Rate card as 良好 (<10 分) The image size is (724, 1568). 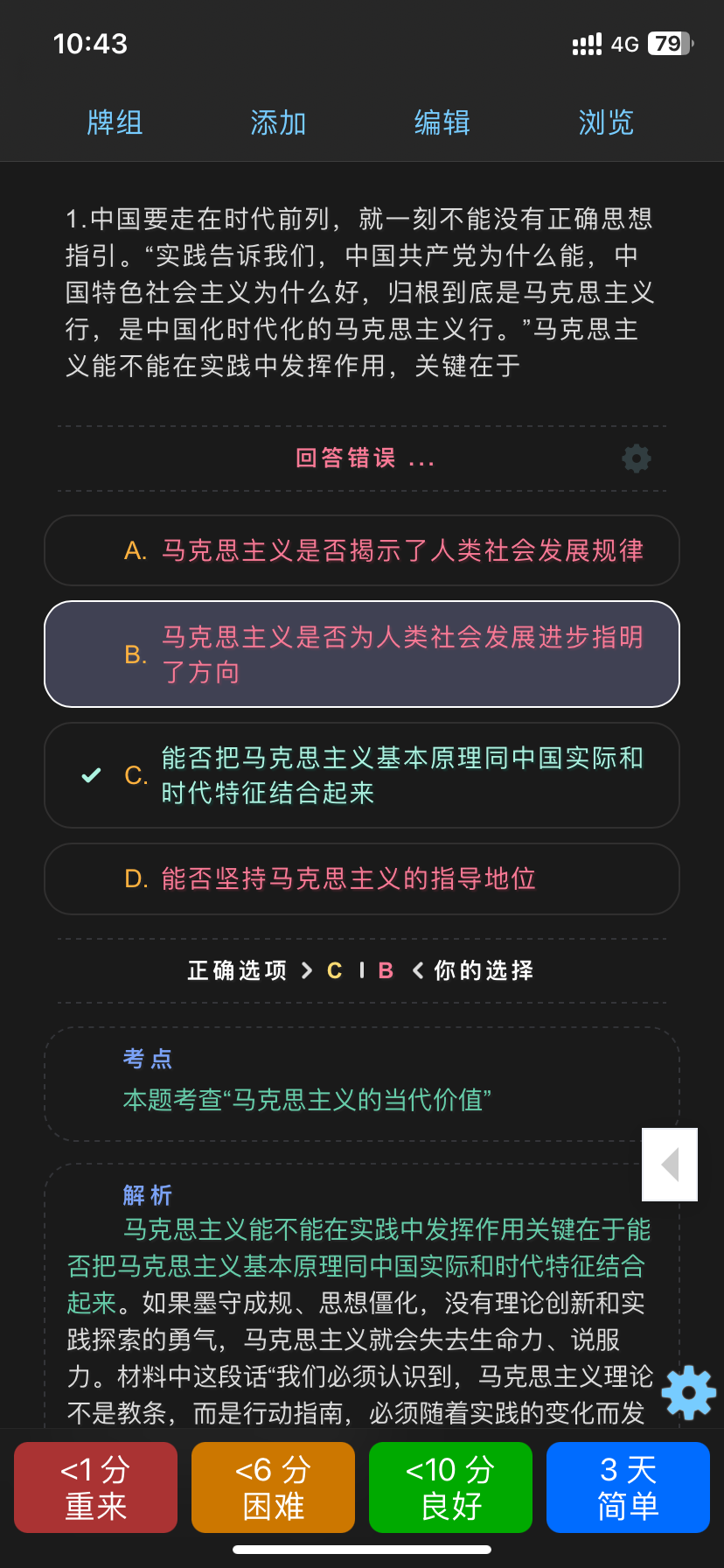(x=450, y=1487)
